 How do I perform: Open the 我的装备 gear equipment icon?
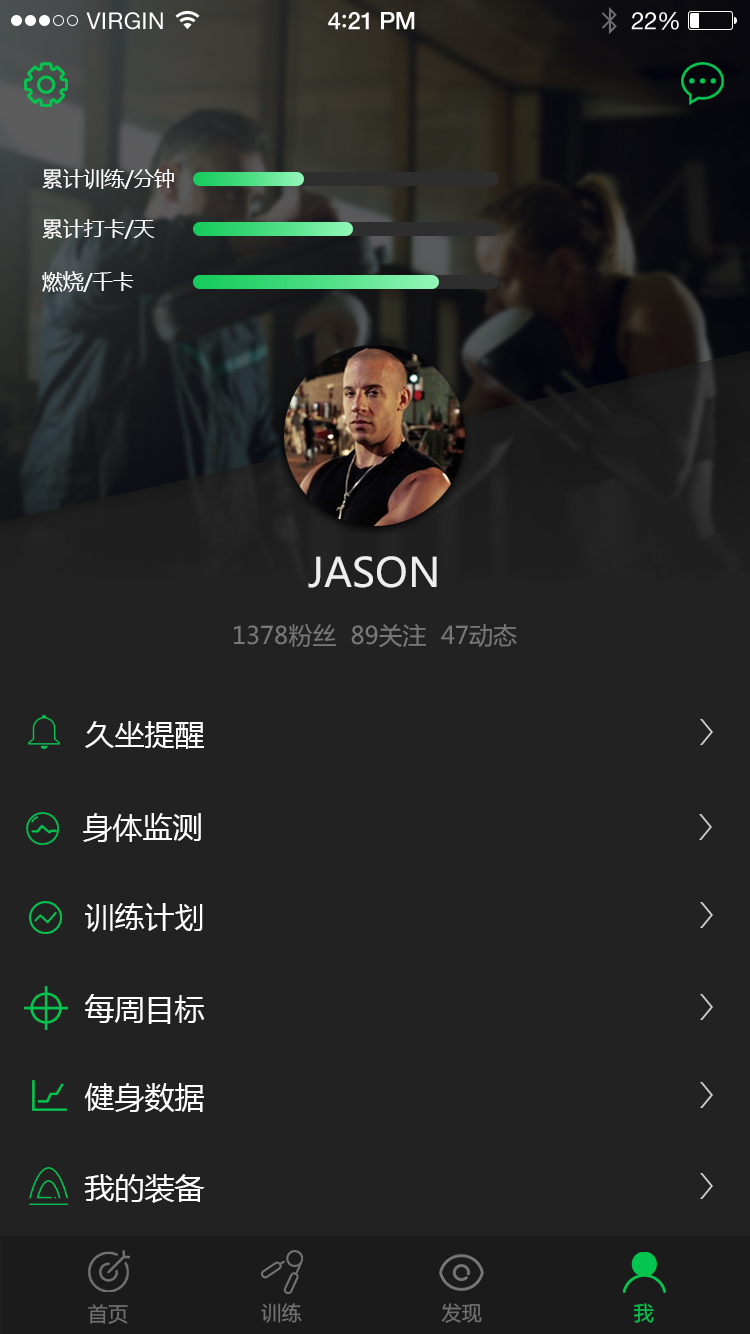coord(44,1187)
